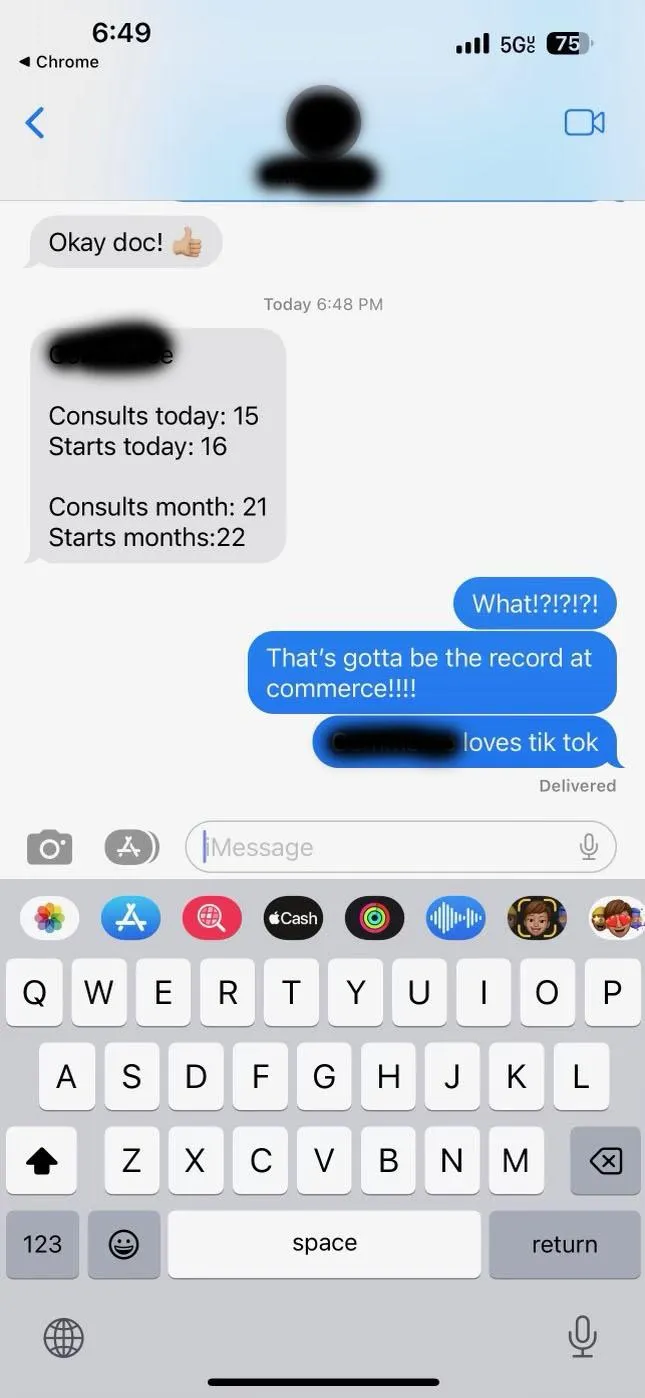The height and width of the screenshot is (1398, 645).
Task: Start a FaceTime video call
Action: [x=584, y=122]
